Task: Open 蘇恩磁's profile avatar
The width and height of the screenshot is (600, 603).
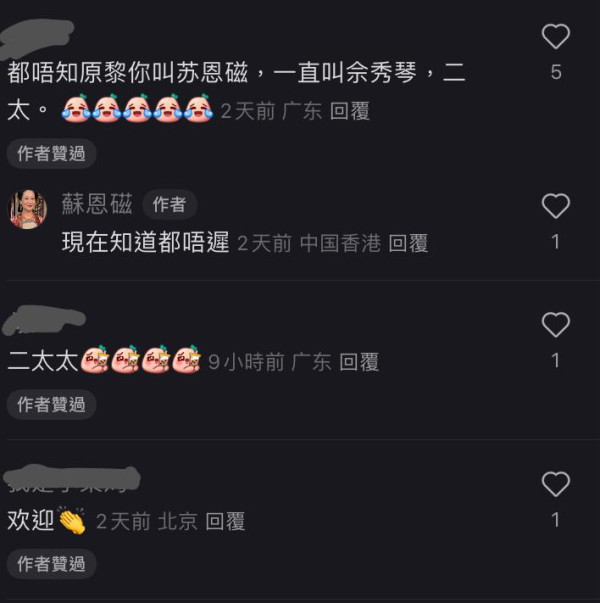Action: point(28,208)
